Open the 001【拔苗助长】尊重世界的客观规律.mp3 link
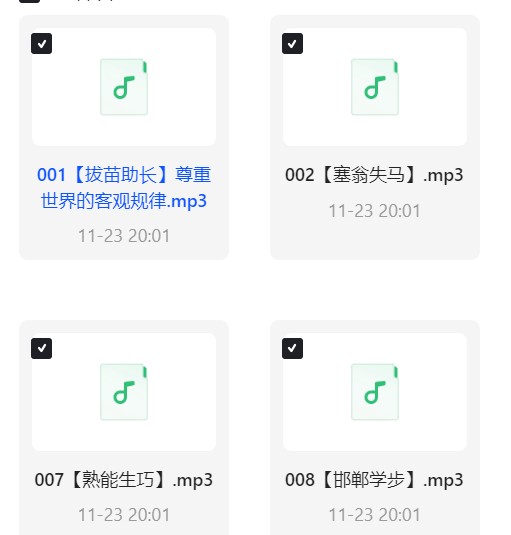Viewport: 511px width, 535px height. [x=124, y=188]
